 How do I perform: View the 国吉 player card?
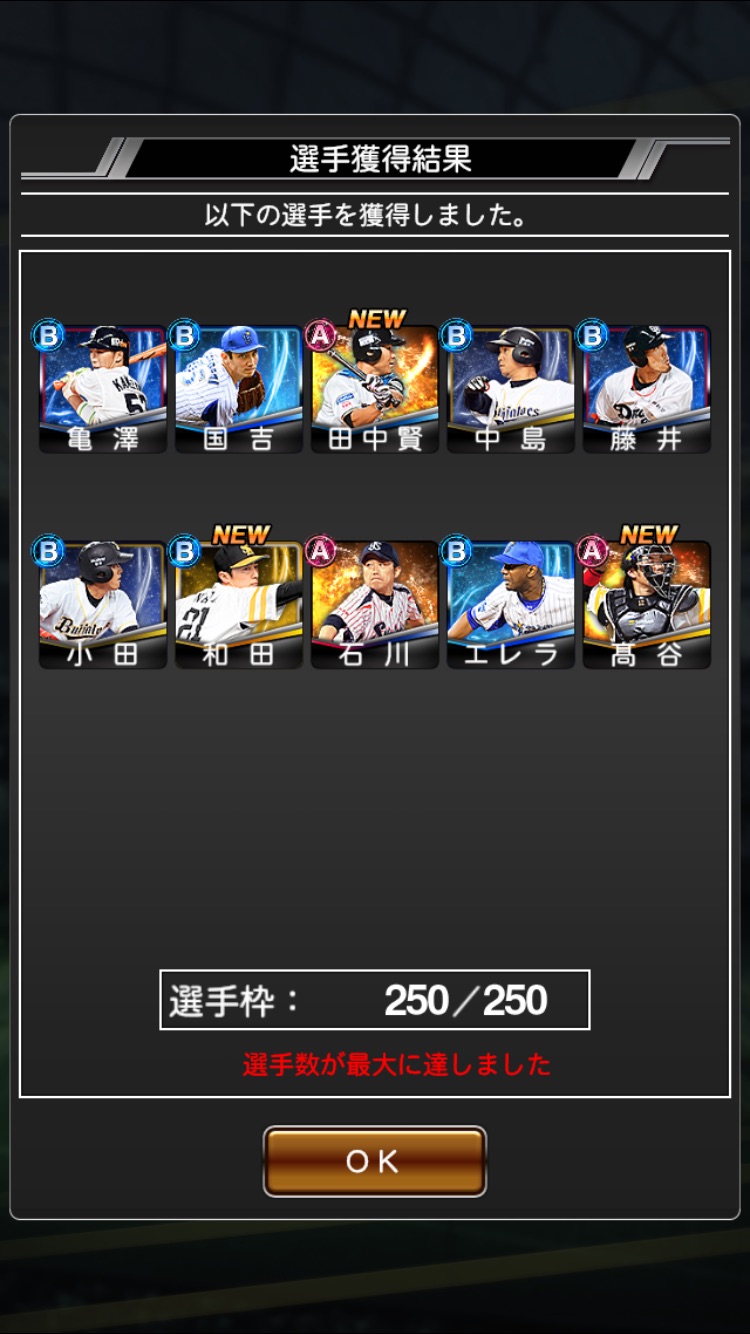pyautogui.click(x=239, y=388)
